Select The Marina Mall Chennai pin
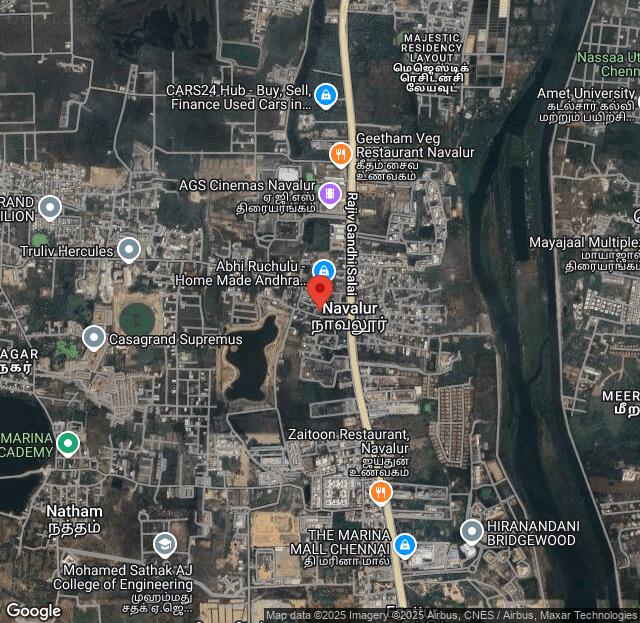Image resolution: width=640 pixels, height=623 pixels. click(x=405, y=545)
